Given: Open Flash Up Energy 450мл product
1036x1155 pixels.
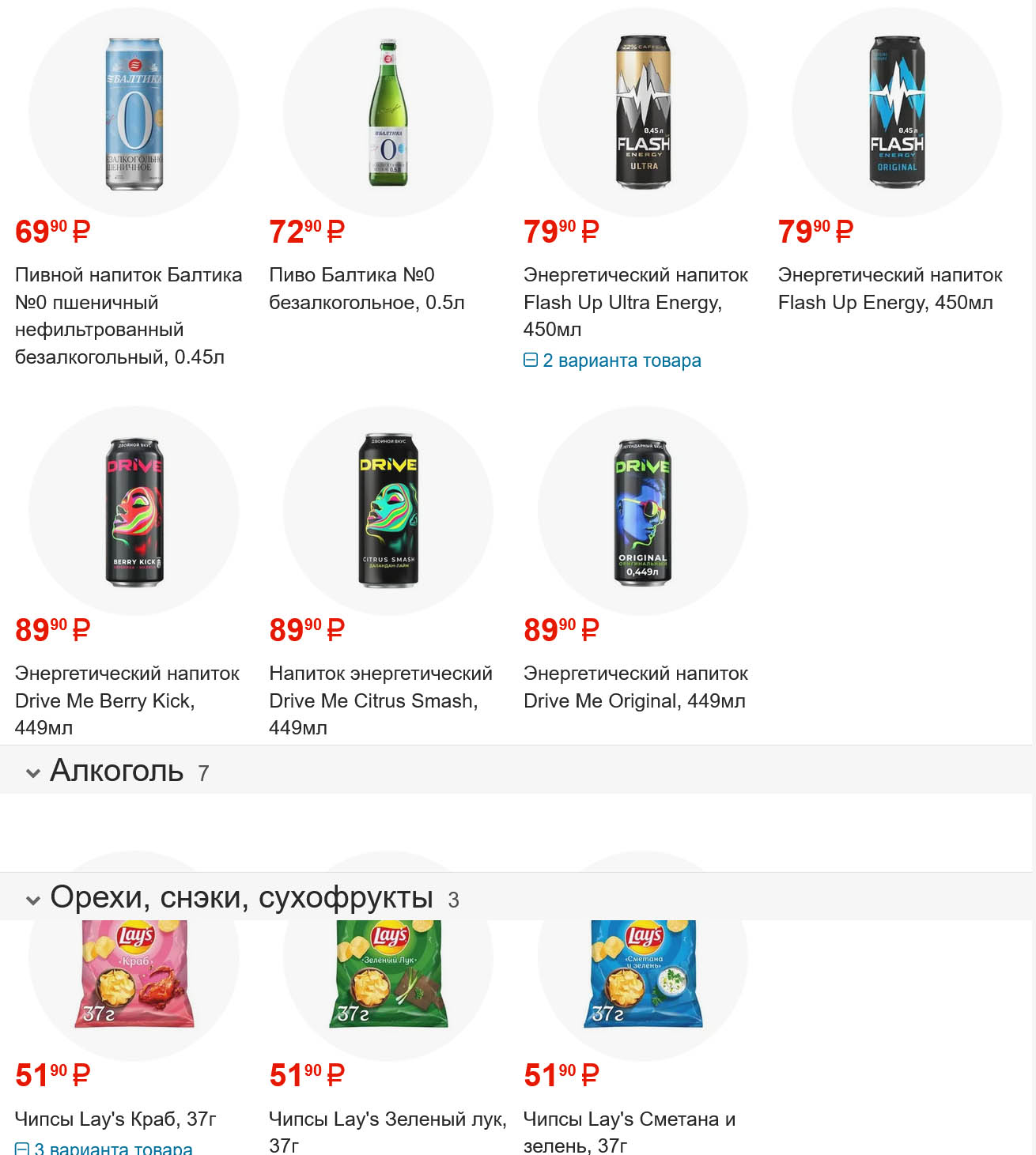Looking at the screenshot, I should pyautogui.click(x=889, y=289).
